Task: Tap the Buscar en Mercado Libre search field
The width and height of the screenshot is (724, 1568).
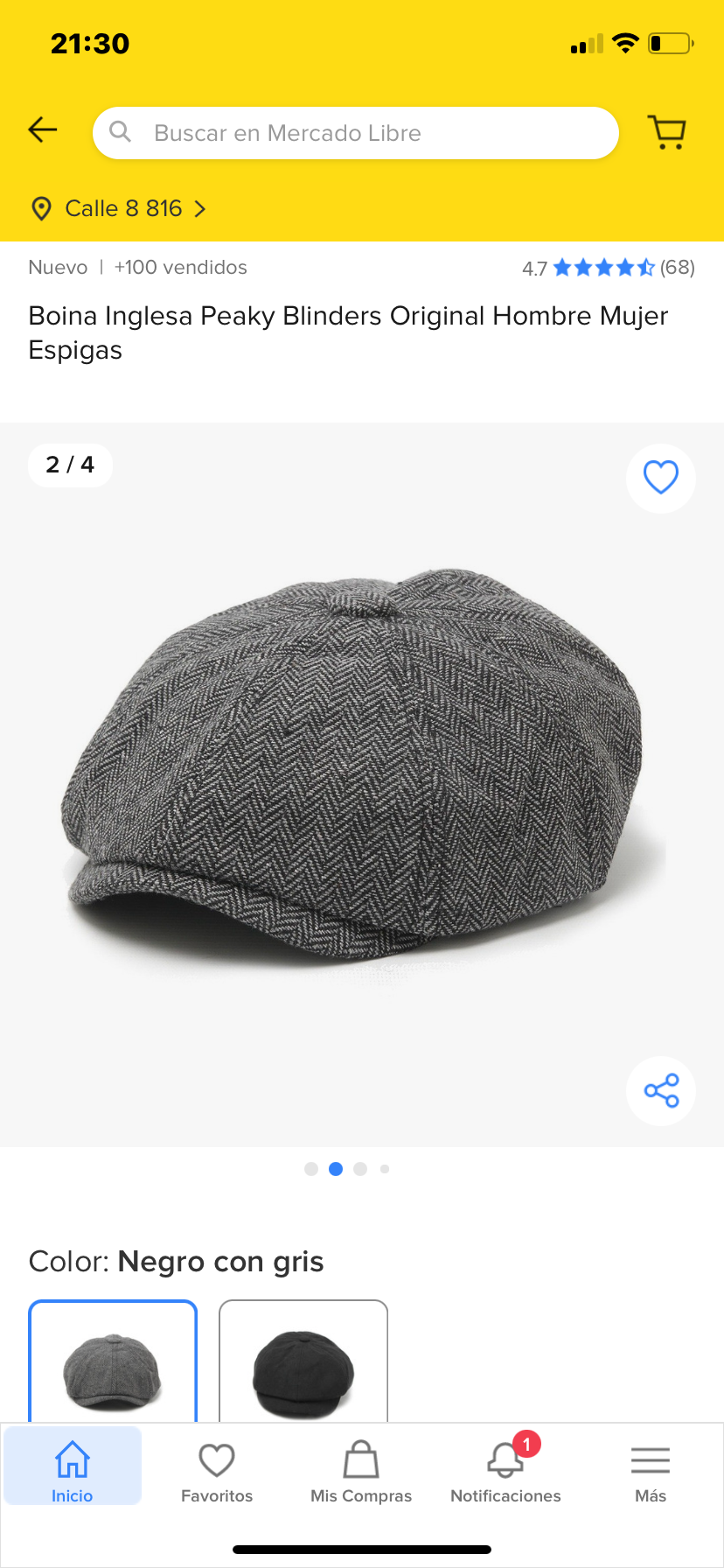Action: coord(356,133)
